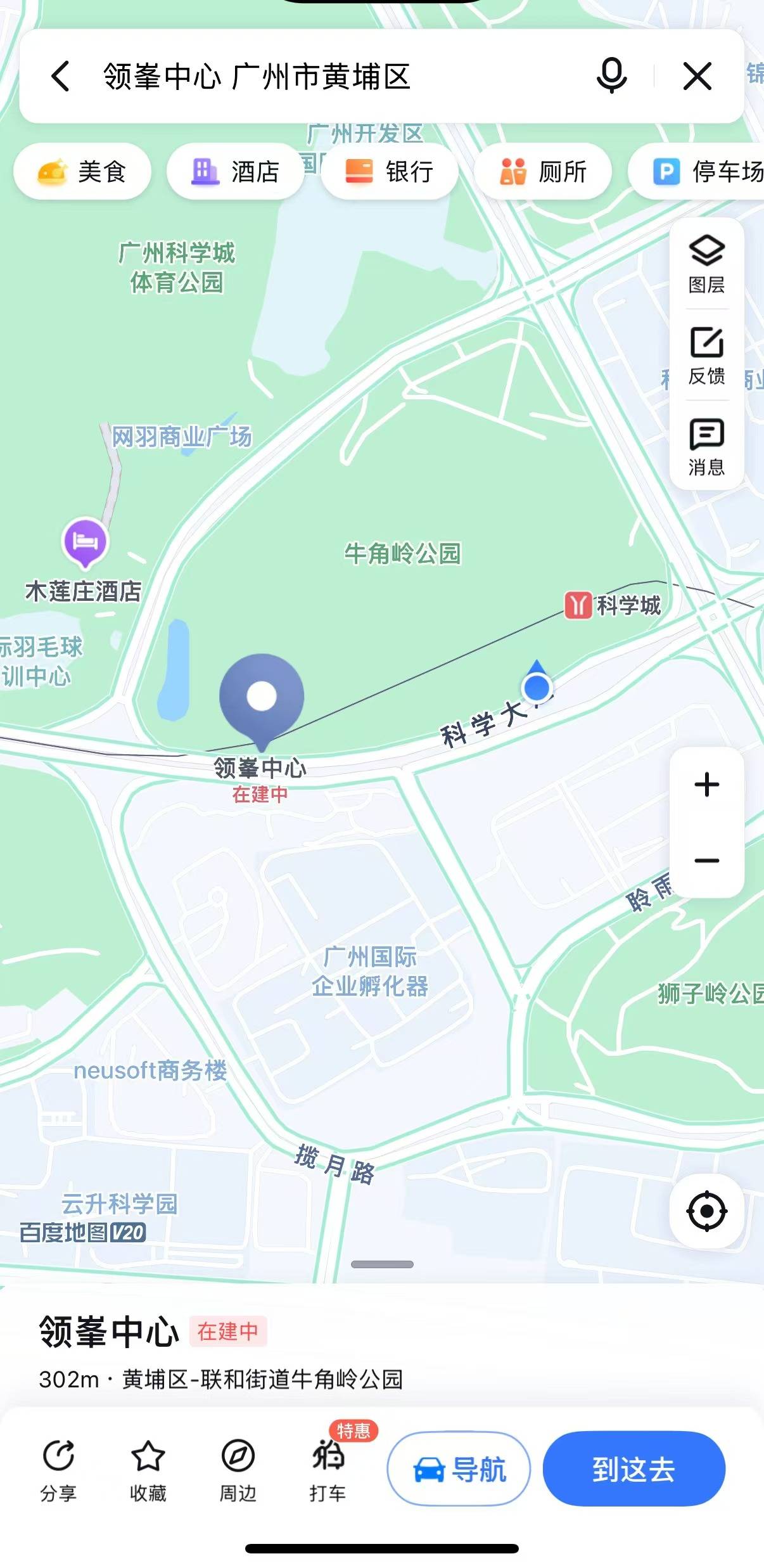The height and width of the screenshot is (1568, 764).
Task: Select the 酒店 category chip
Action: 236,172
